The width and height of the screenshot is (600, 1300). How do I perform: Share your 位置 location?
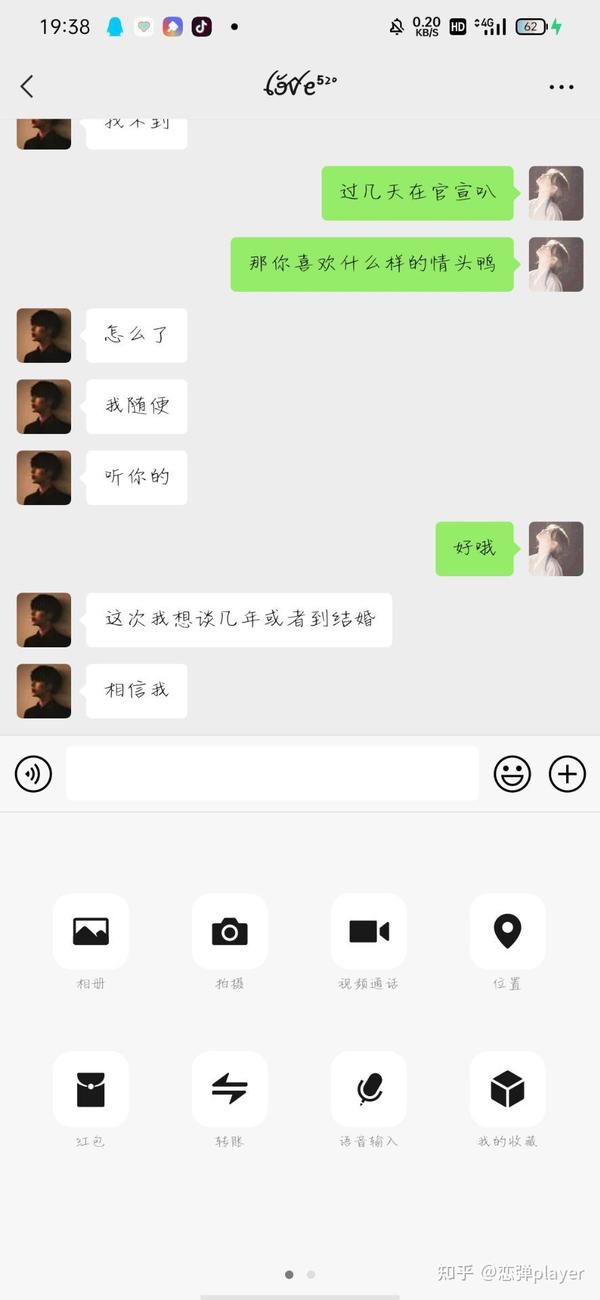(508, 932)
